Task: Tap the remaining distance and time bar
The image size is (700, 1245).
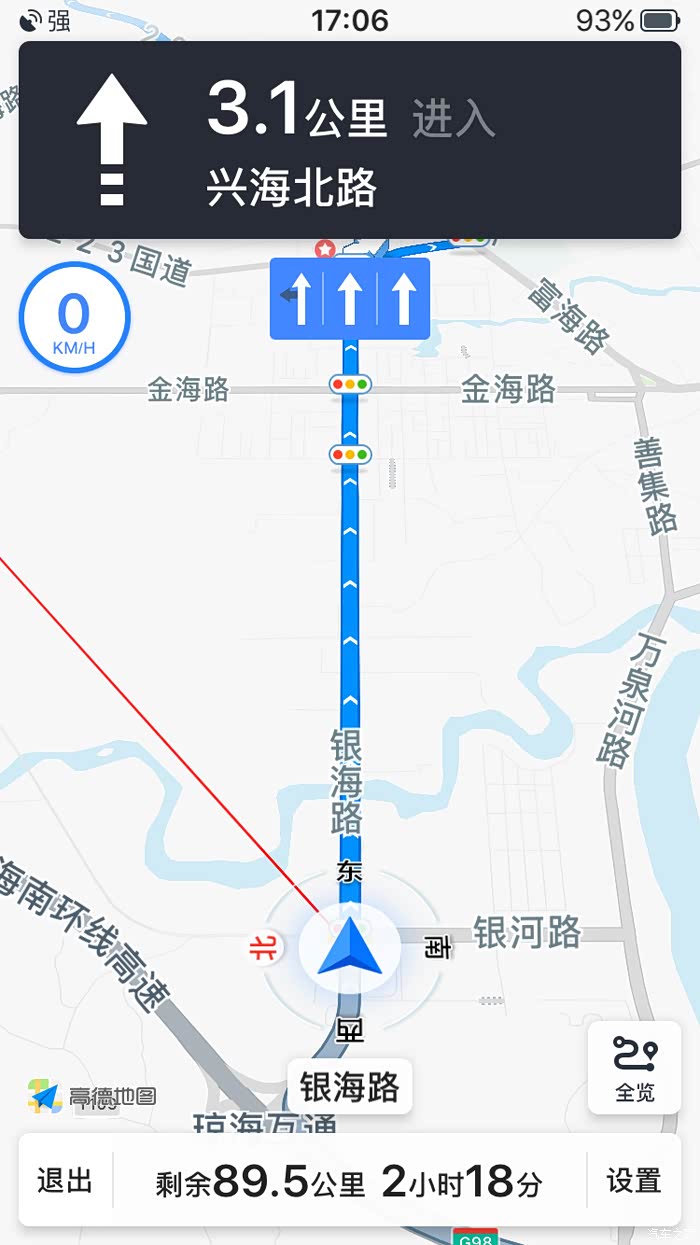Action: click(349, 1183)
